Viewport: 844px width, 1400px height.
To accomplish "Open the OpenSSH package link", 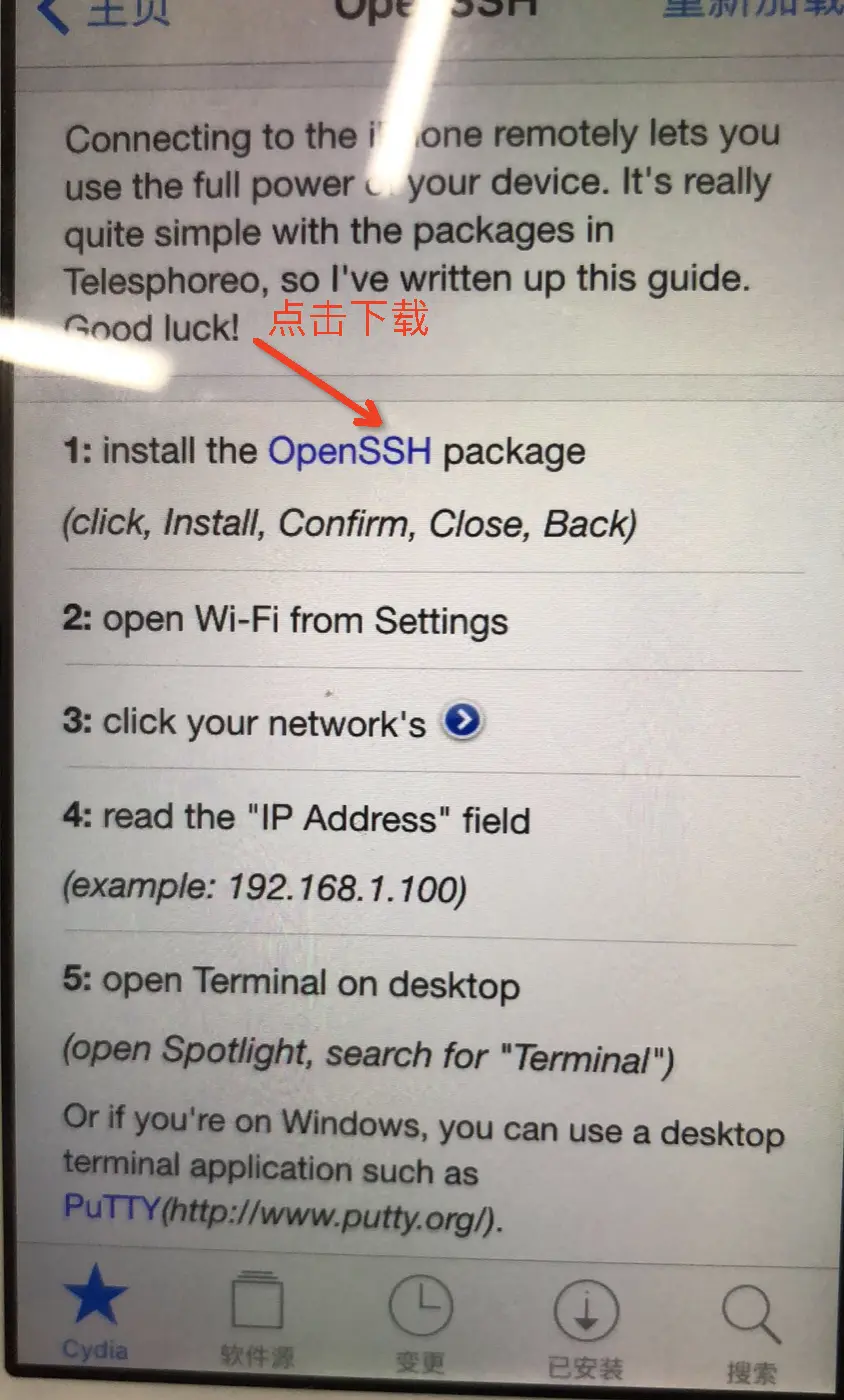I will tap(349, 452).
